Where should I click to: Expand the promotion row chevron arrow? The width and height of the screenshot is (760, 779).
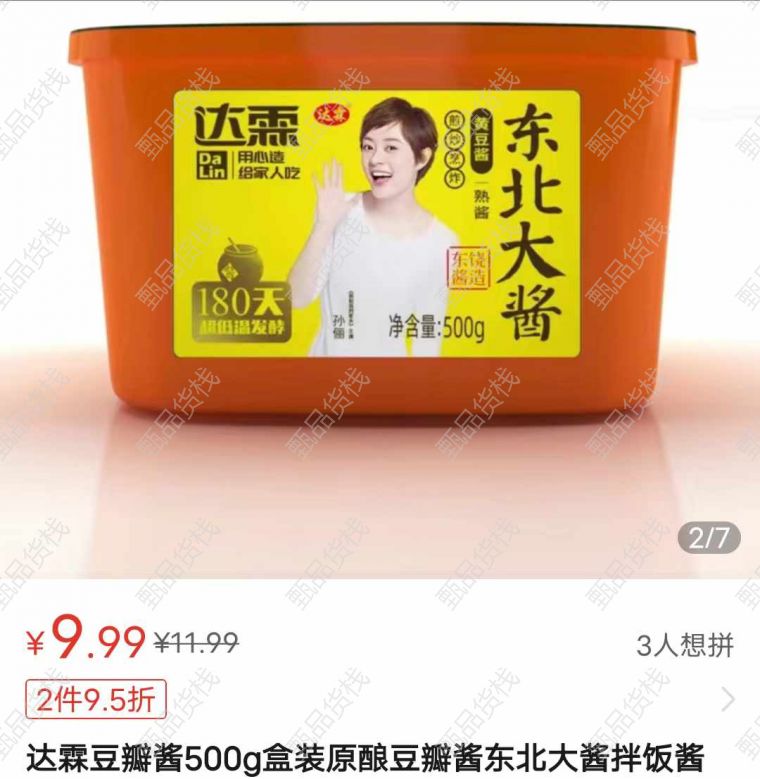[728, 699]
